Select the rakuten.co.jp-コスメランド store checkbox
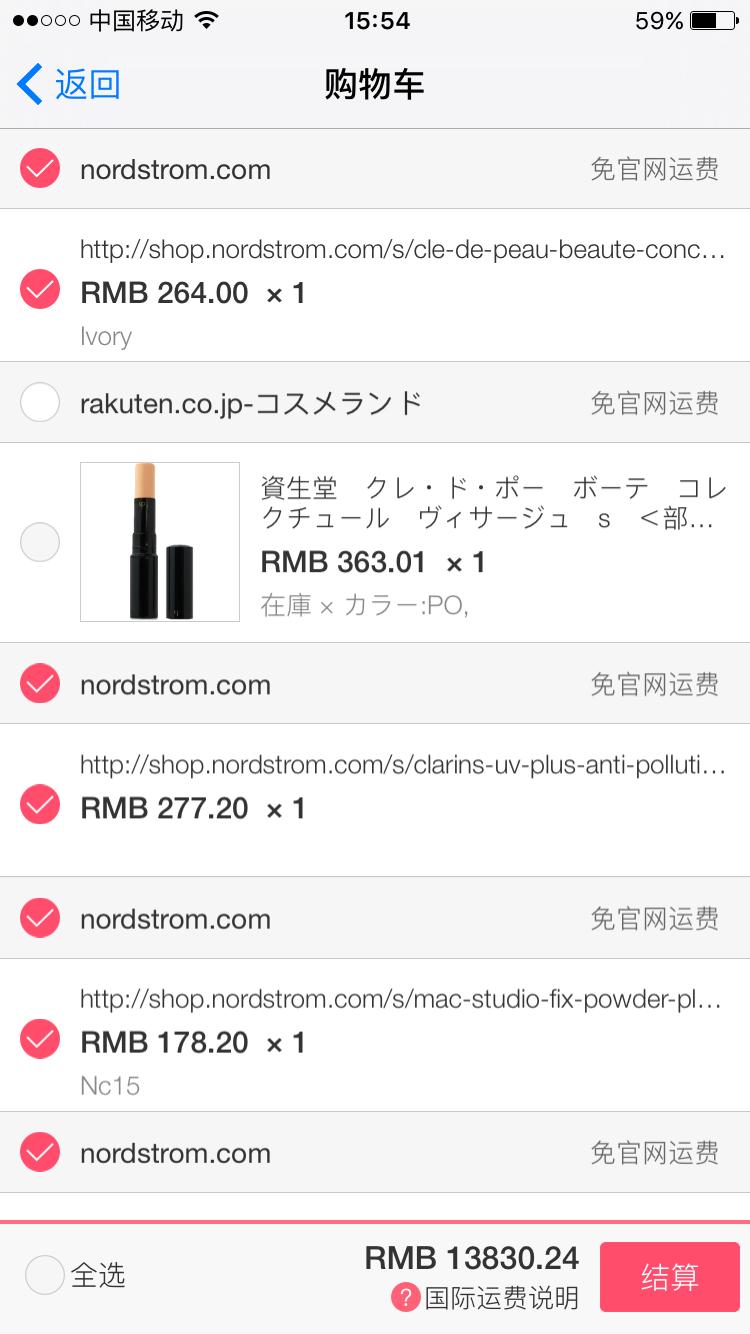This screenshot has width=750, height=1334. tap(39, 402)
